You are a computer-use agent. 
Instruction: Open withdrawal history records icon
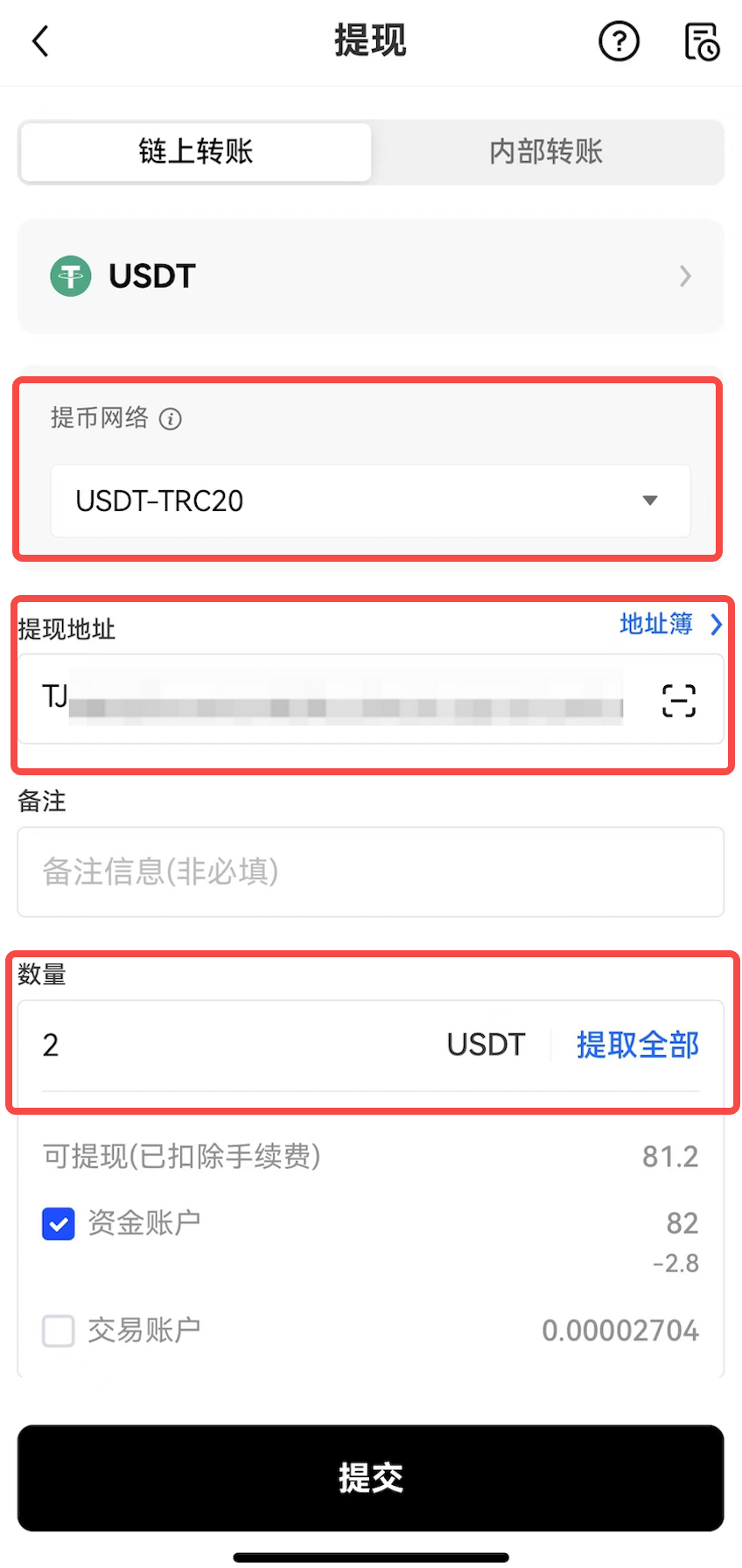tap(701, 41)
